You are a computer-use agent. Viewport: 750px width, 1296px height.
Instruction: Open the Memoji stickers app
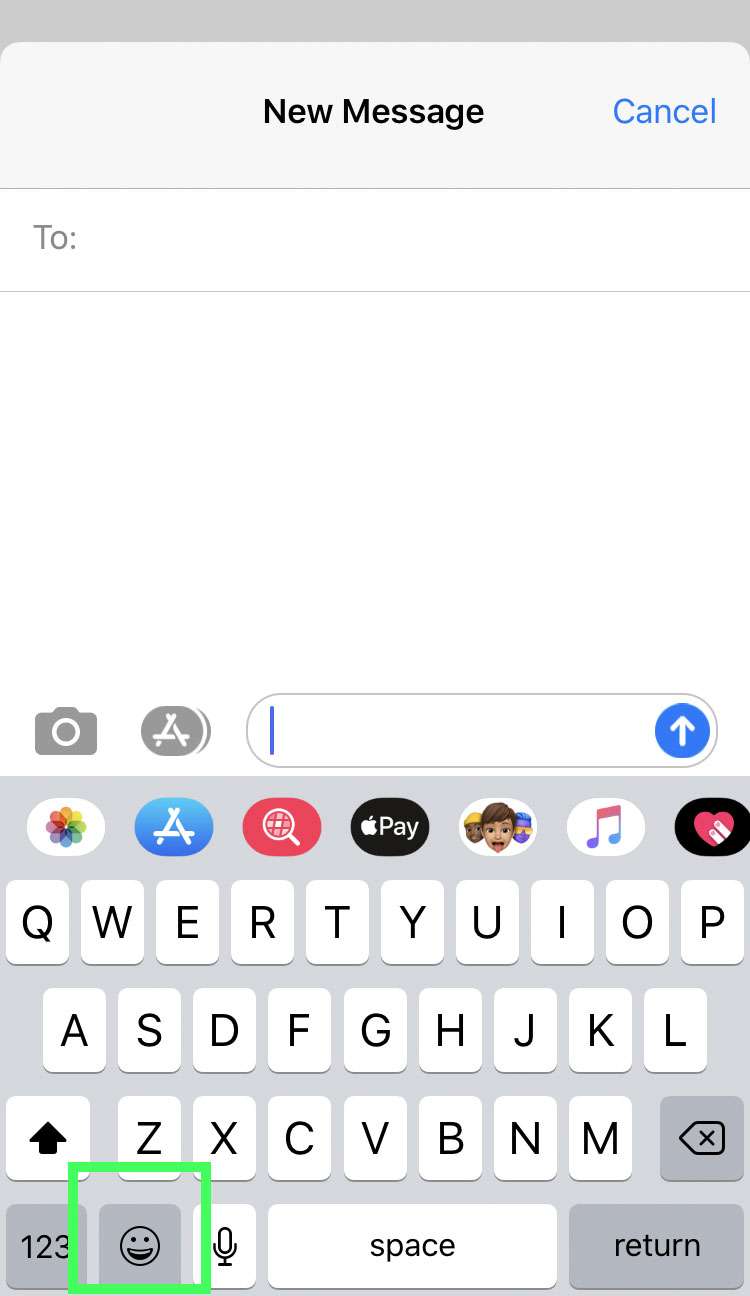tap(498, 827)
